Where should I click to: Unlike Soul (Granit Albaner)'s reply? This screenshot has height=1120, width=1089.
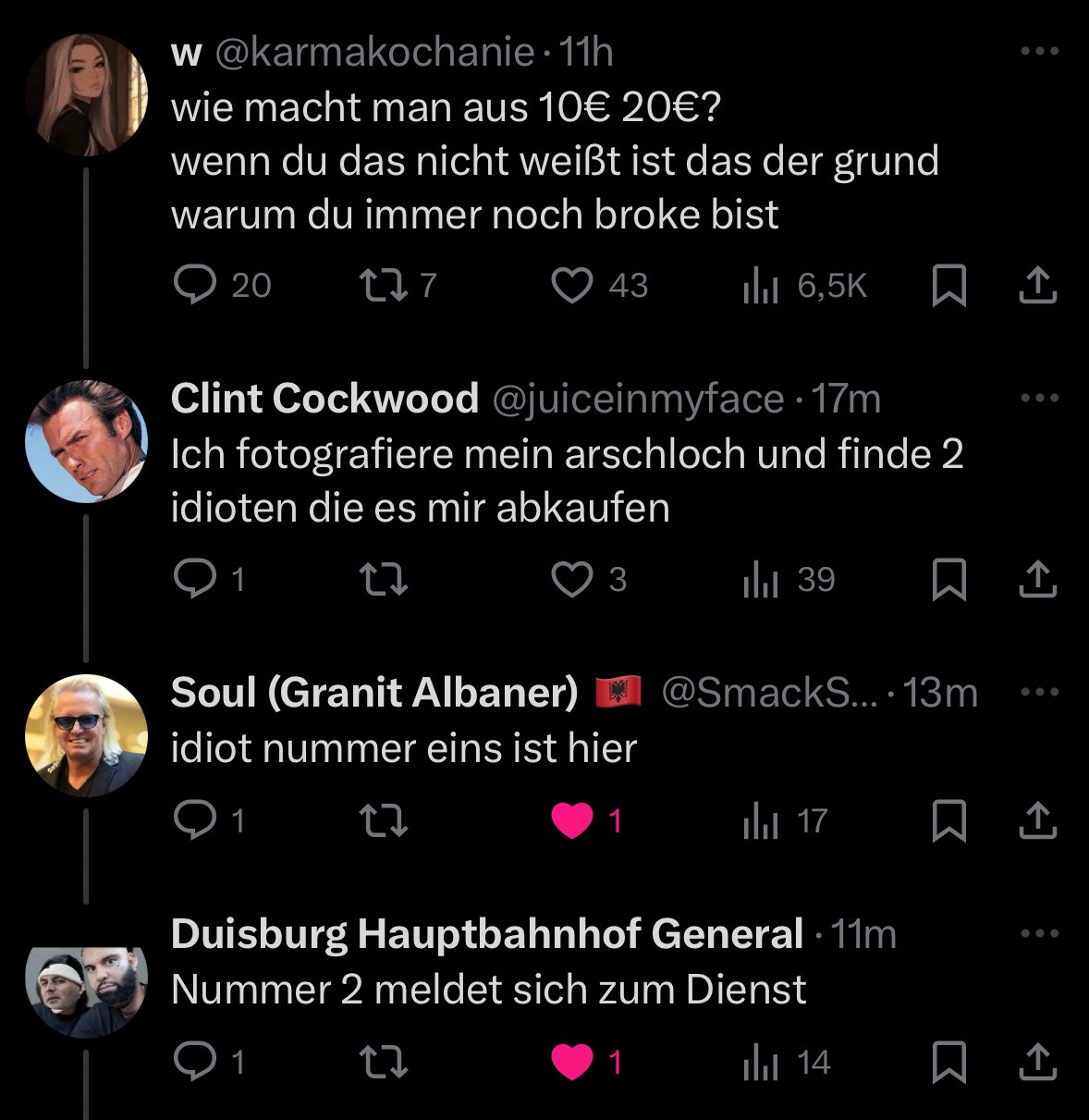click(572, 820)
